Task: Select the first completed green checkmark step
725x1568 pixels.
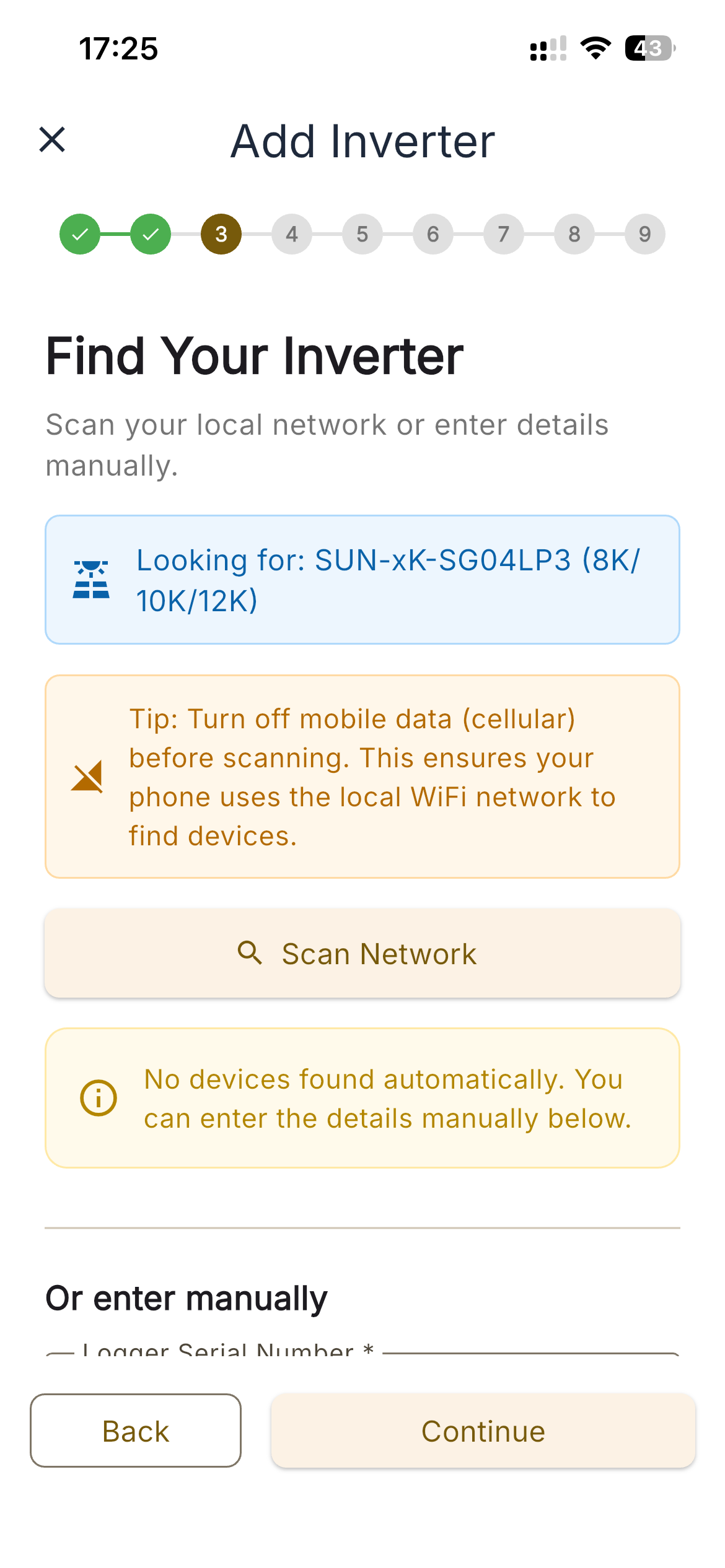Action: [x=79, y=234]
